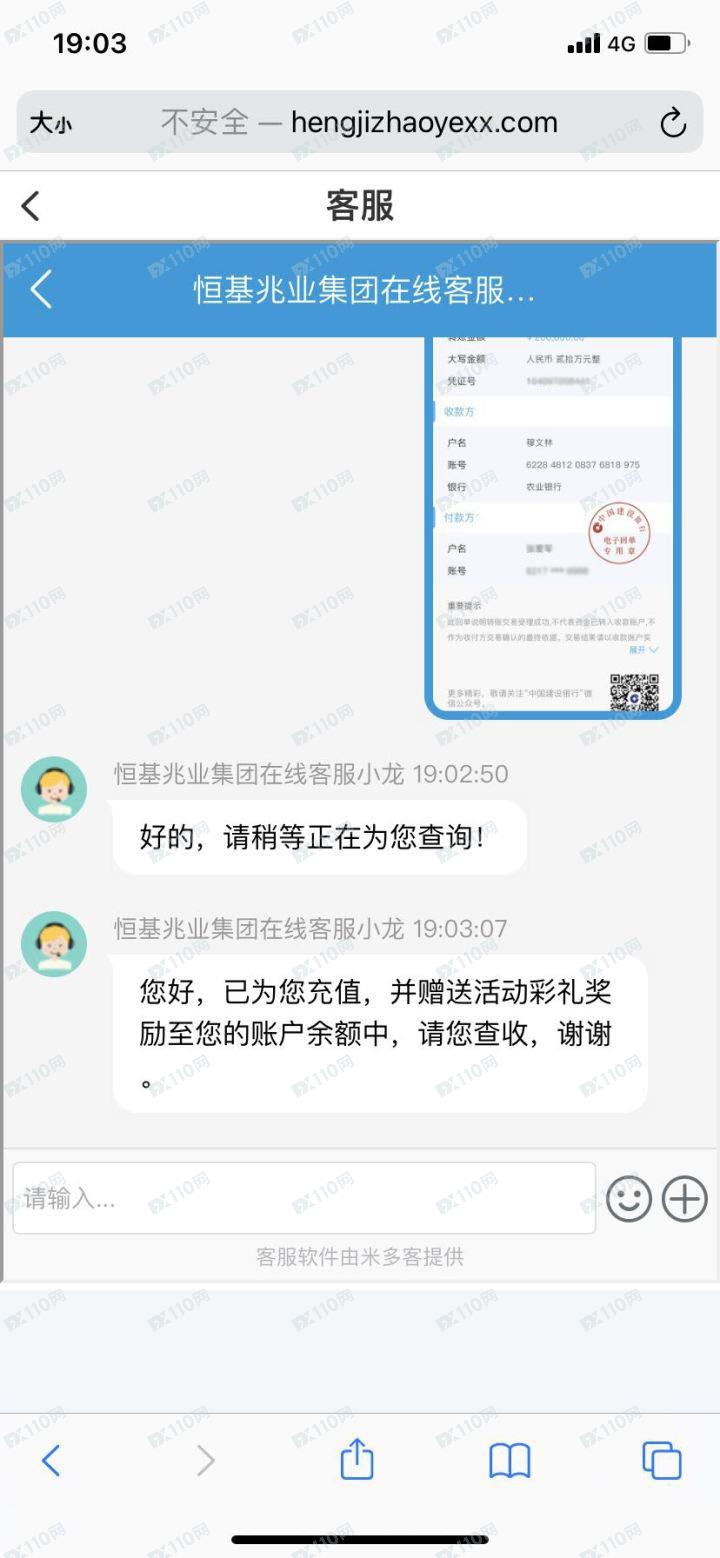Open Safari bookmarks
The width and height of the screenshot is (720, 1558).
pos(509,1461)
